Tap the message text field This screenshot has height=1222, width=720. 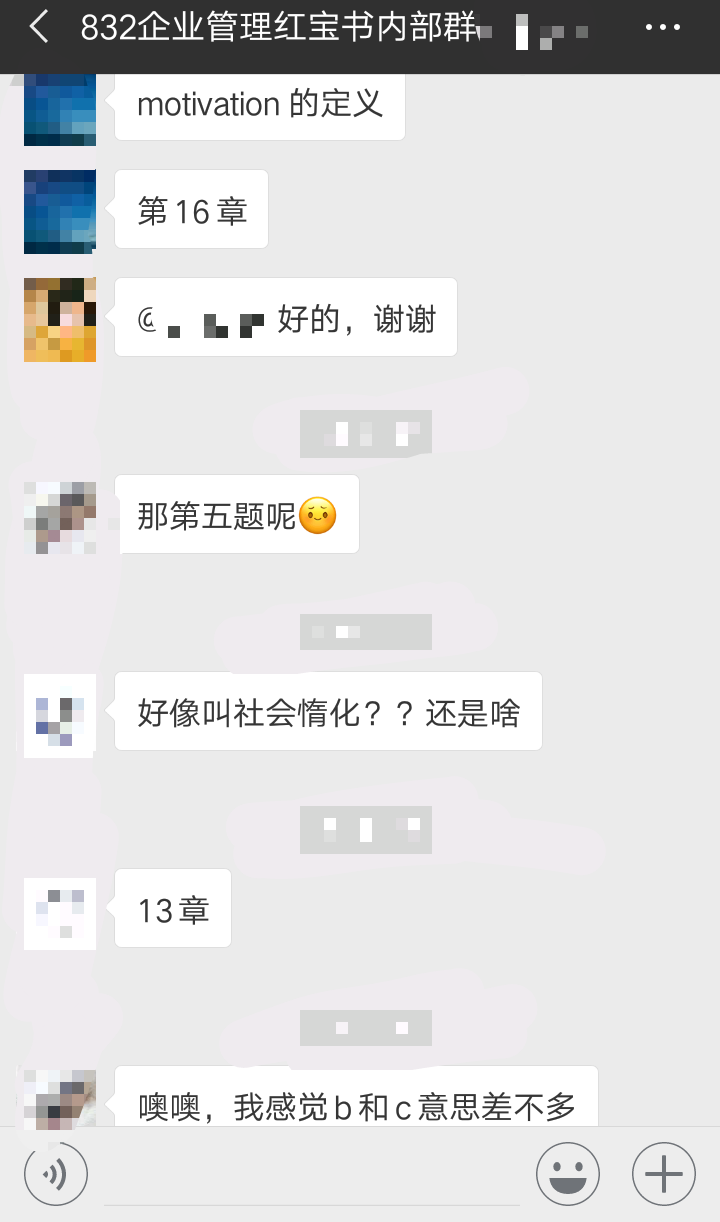point(312,1175)
